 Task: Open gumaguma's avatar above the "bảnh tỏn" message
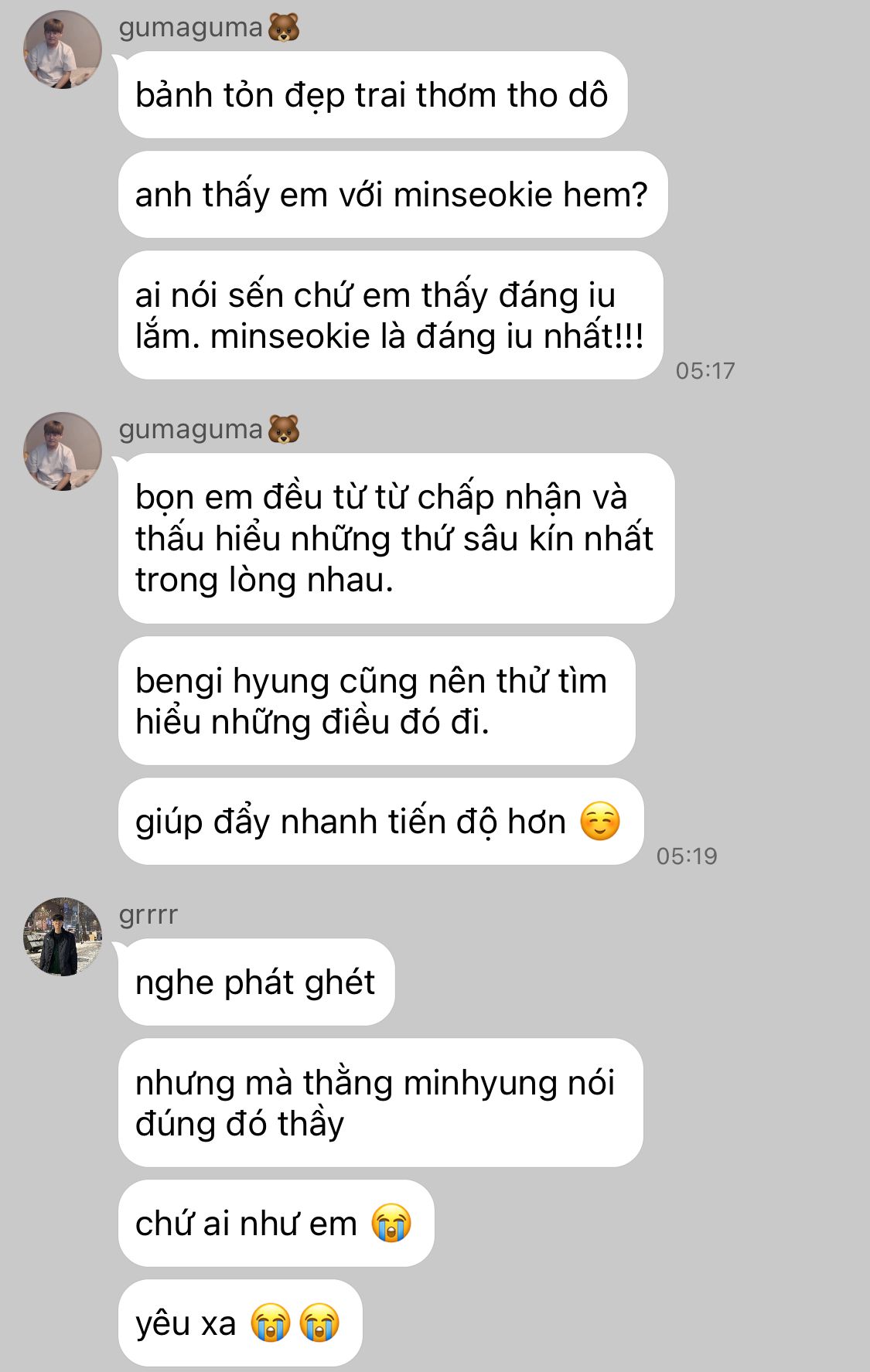coord(63,49)
